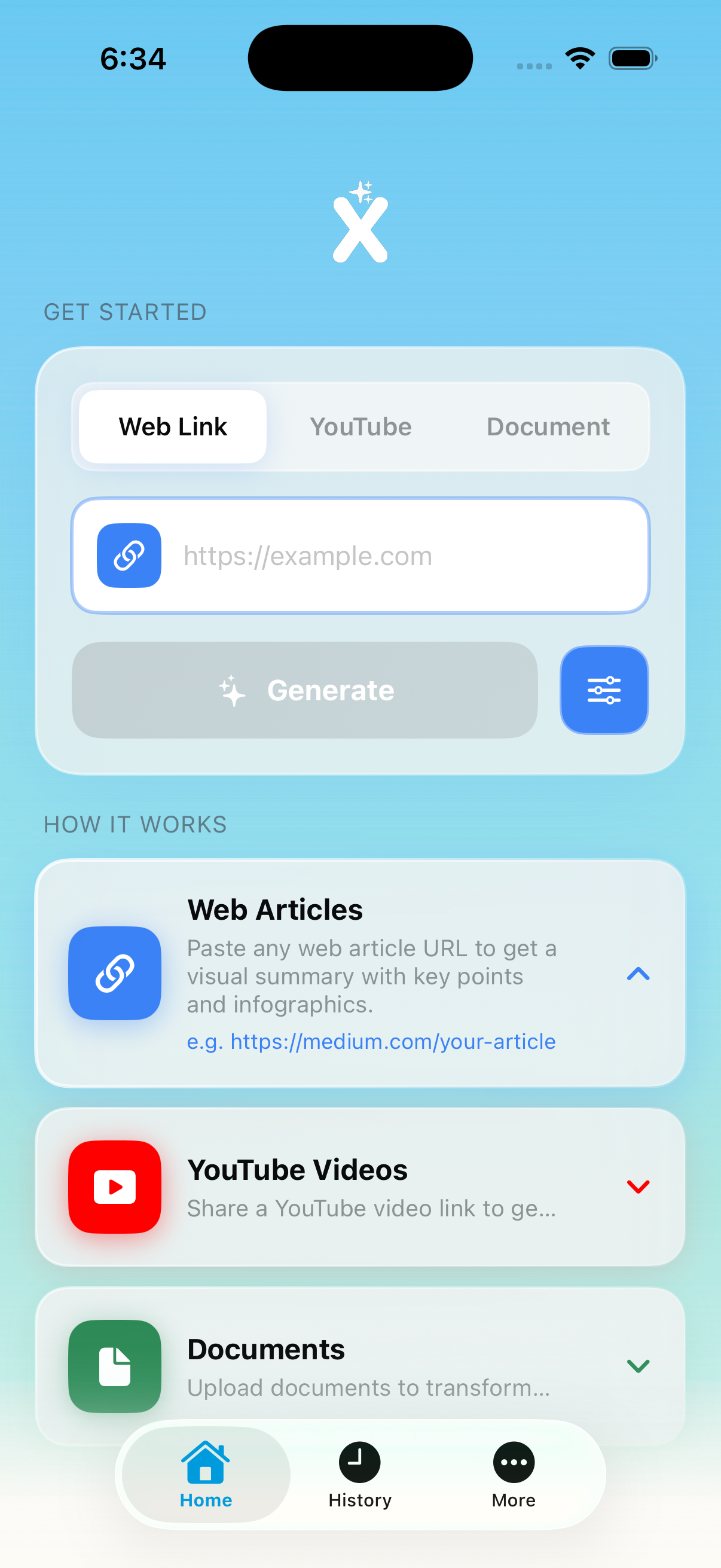Select the Web Link source option

(172, 426)
